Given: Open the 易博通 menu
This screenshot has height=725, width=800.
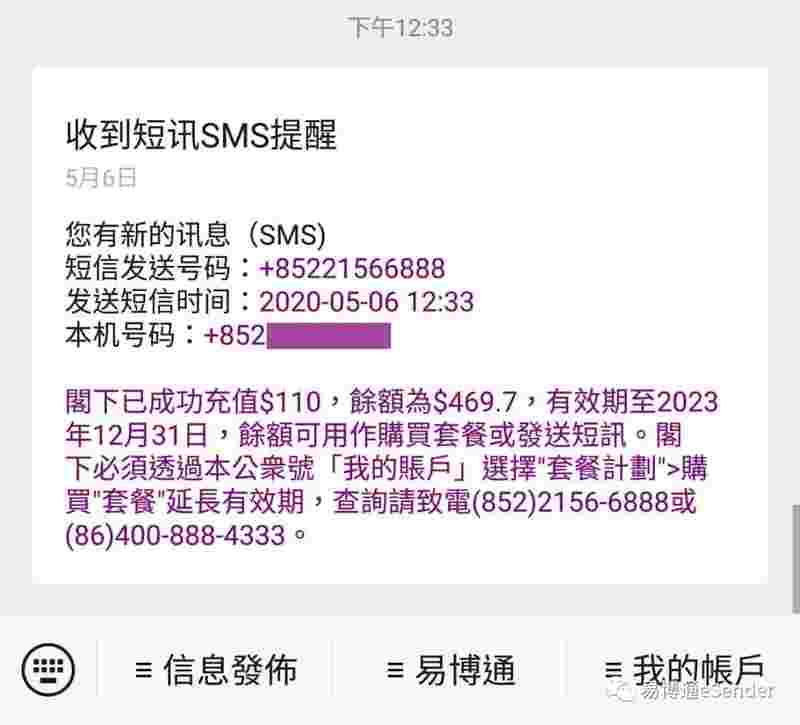Looking at the screenshot, I should click(x=450, y=669).
